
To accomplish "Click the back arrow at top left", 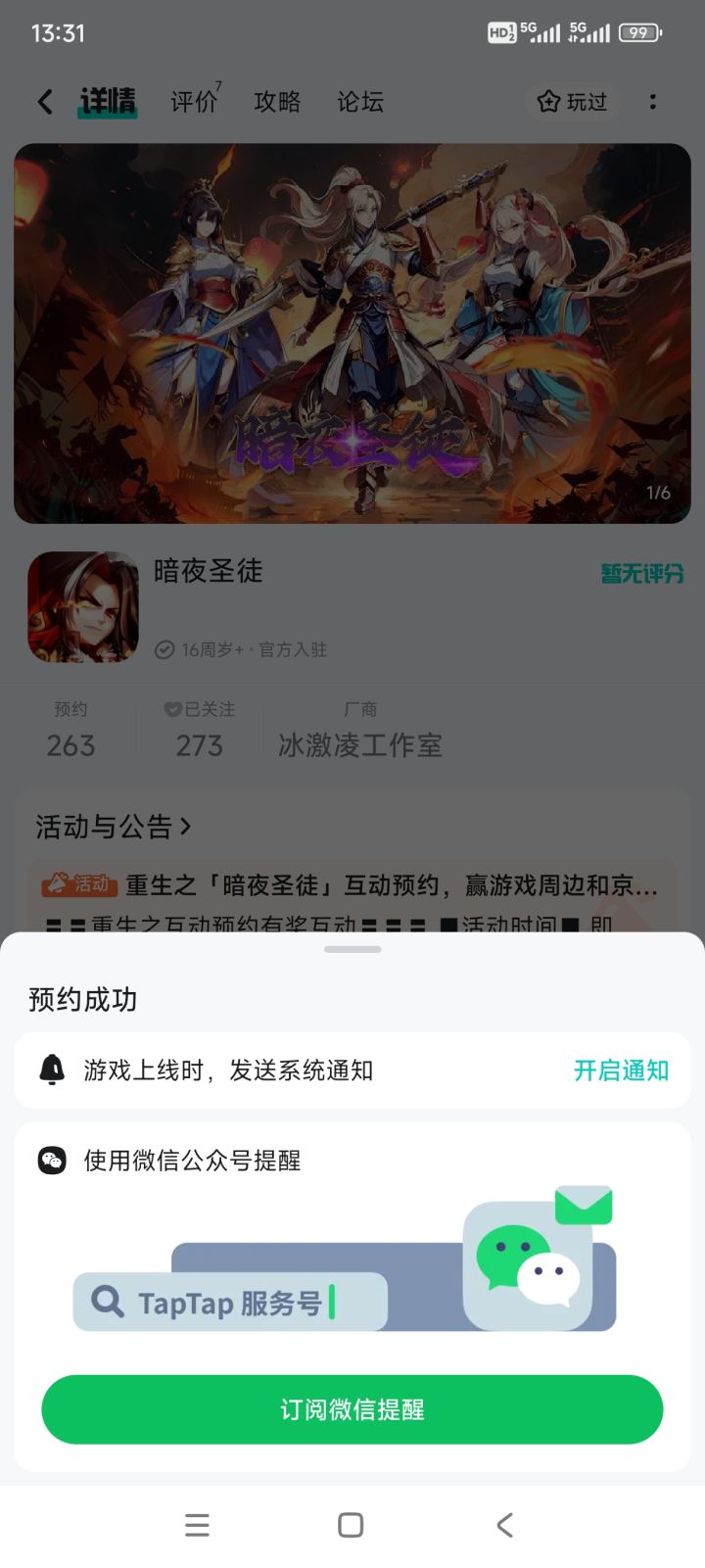I will pos(44,101).
